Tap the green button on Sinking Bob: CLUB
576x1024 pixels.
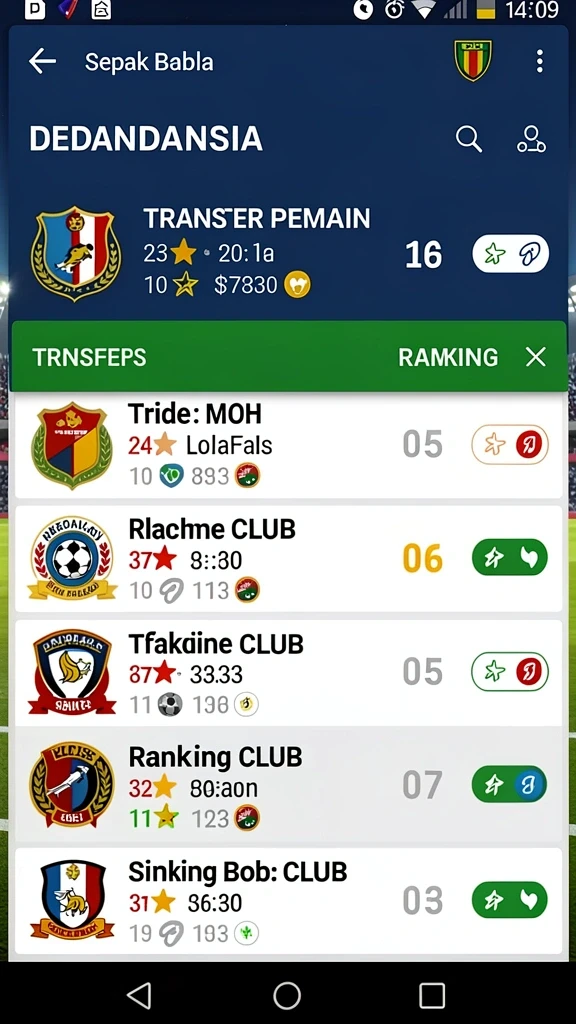(x=510, y=900)
